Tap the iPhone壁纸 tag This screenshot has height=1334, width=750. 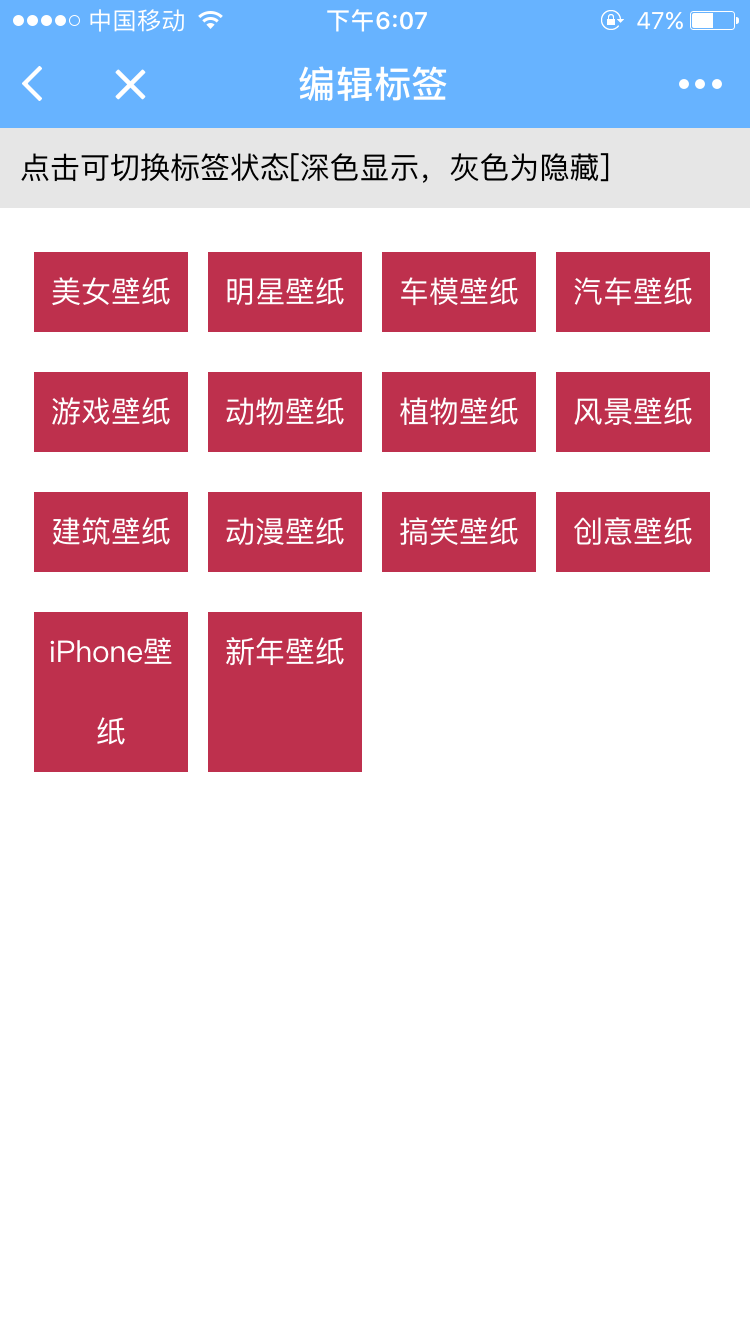(111, 692)
